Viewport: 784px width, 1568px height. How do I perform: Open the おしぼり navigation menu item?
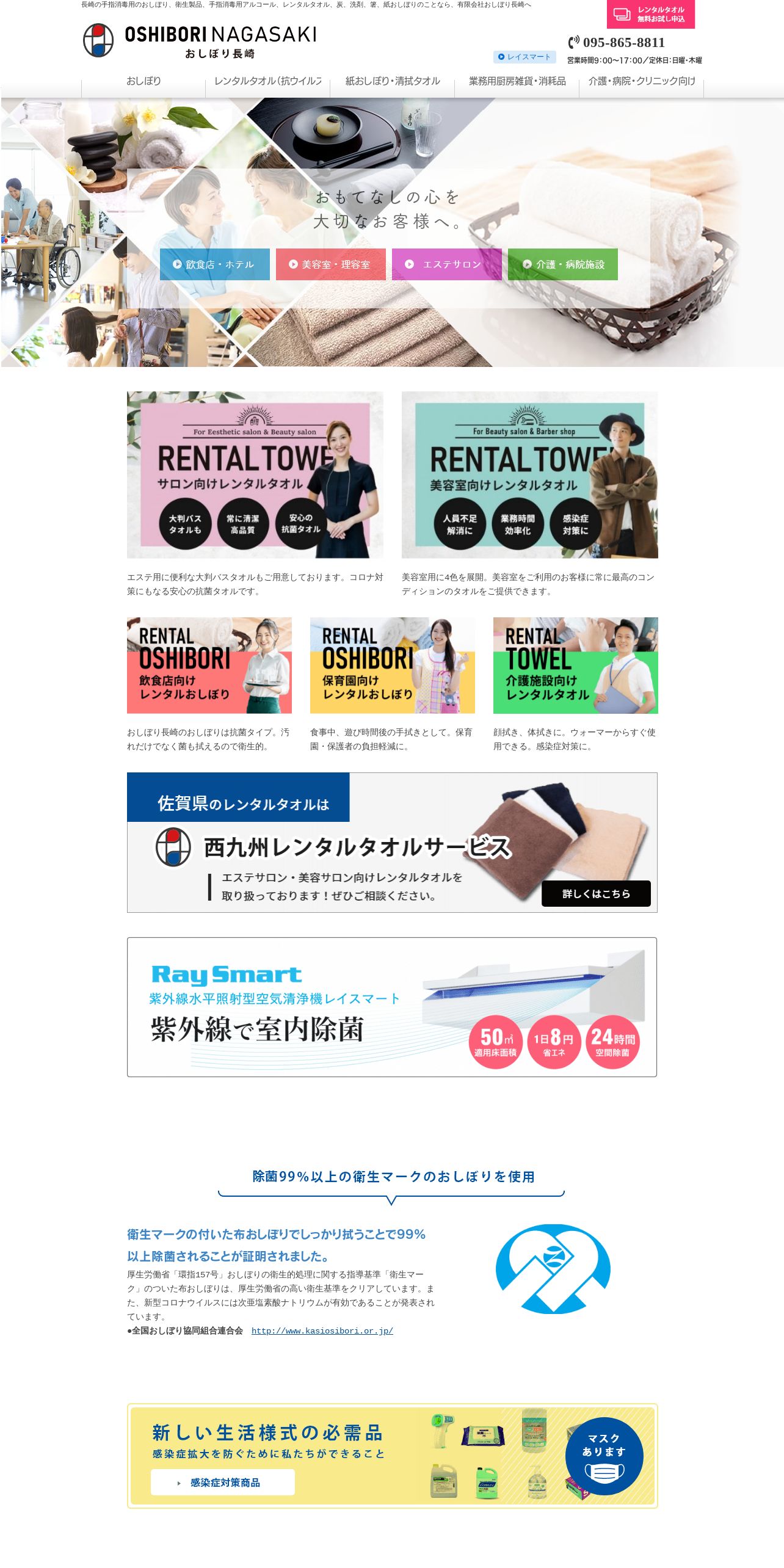click(x=143, y=81)
